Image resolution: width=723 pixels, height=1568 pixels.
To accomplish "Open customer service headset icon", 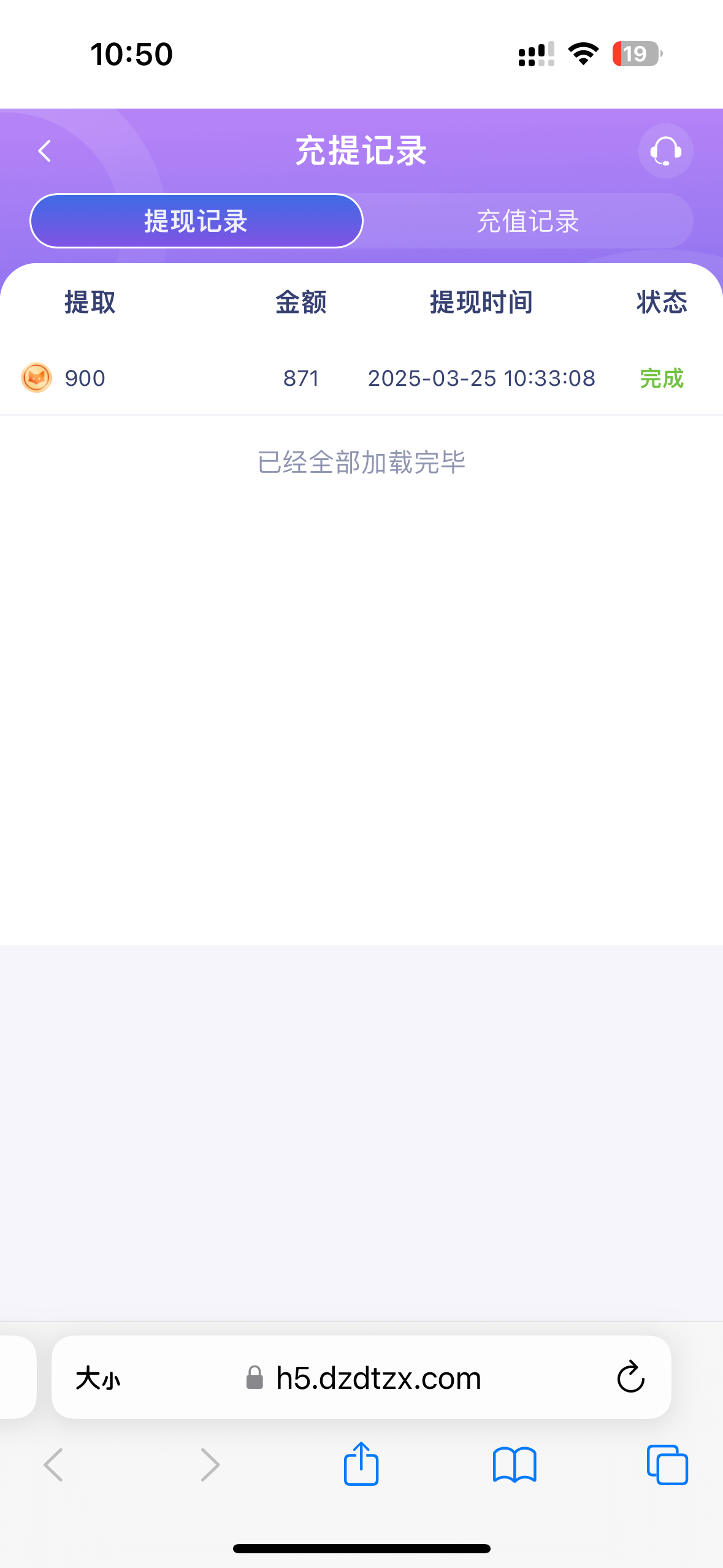I will click(x=665, y=151).
